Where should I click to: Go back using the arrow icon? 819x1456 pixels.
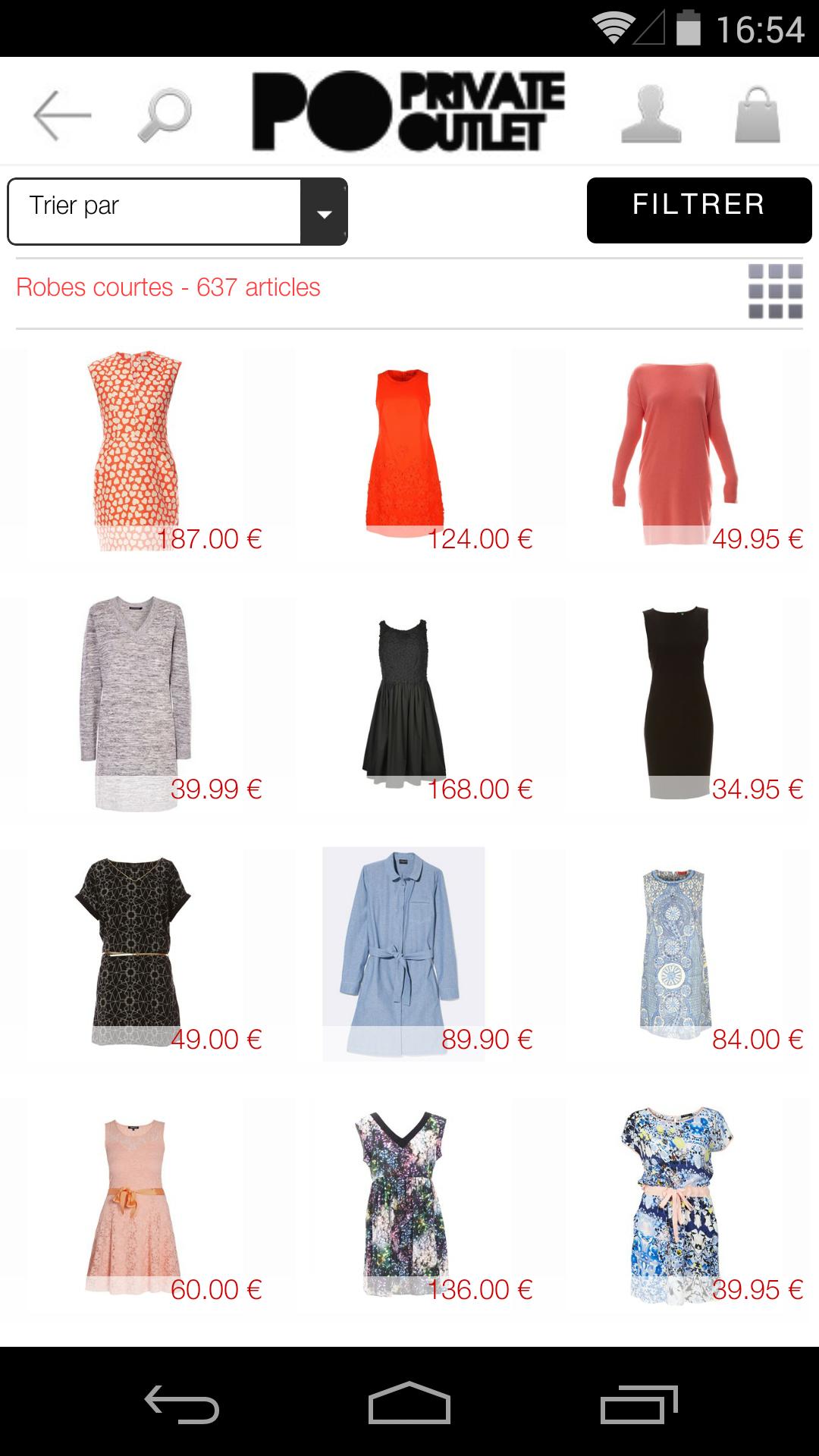tap(62, 115)
